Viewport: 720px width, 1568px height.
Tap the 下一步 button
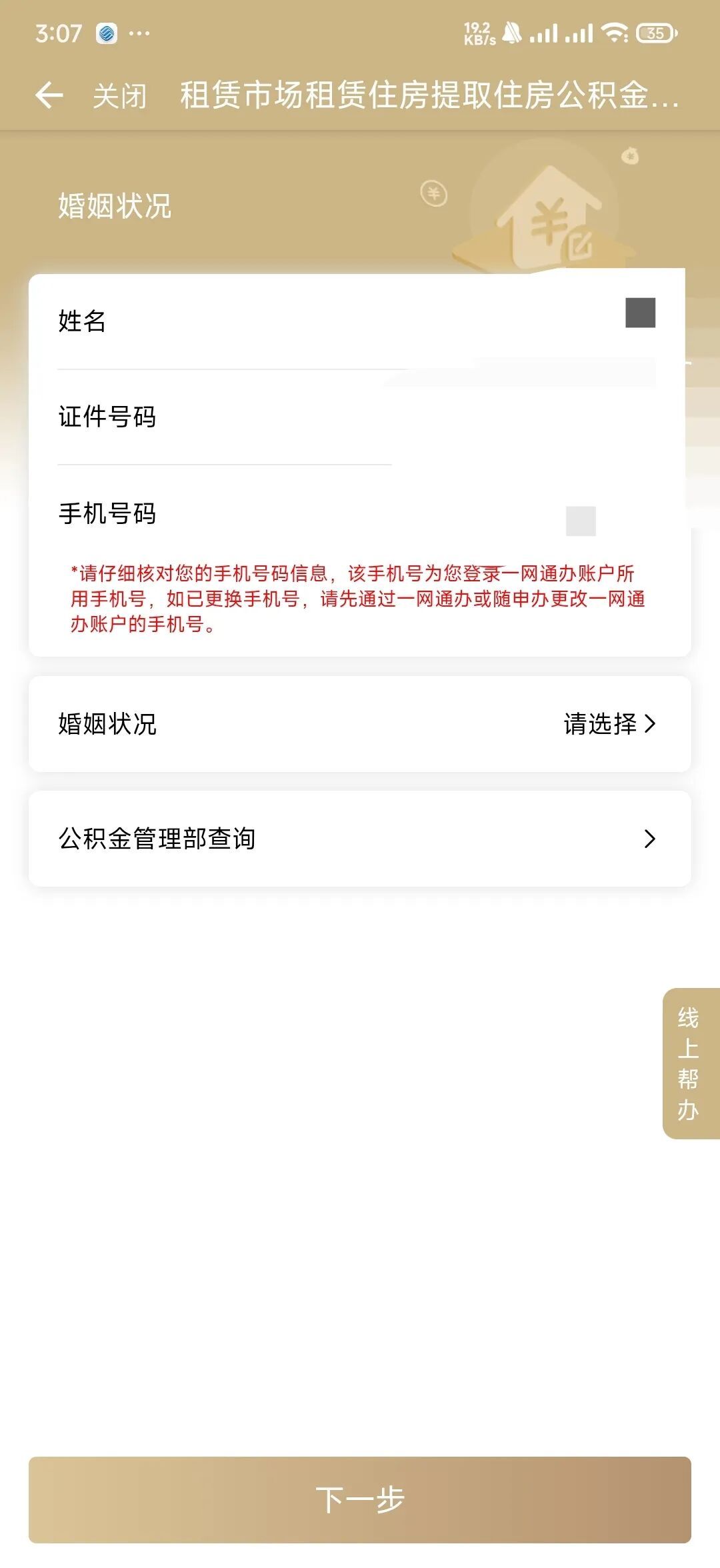pos(359,1500)
